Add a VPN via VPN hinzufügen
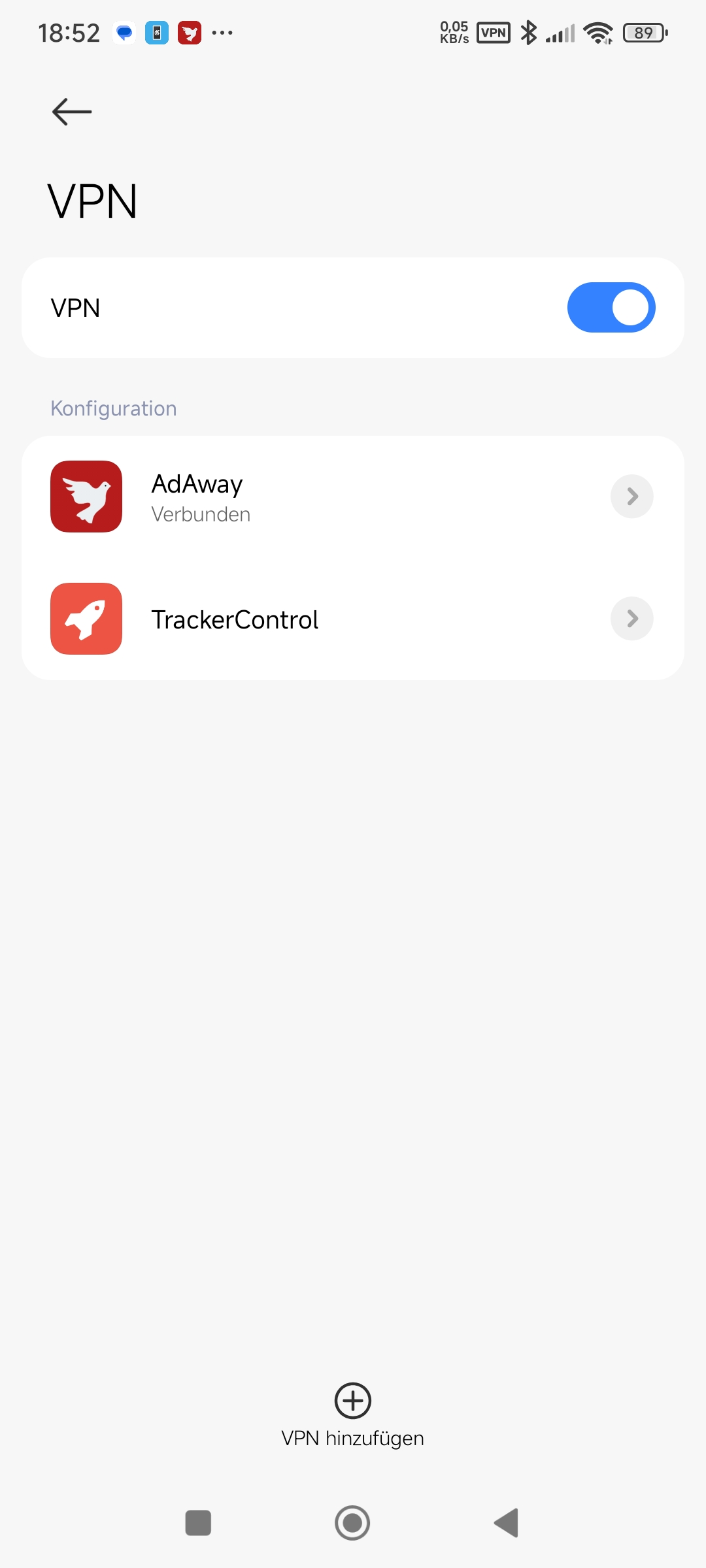Viewport: 706px width, 1568px height. [x=353, y=1414]
